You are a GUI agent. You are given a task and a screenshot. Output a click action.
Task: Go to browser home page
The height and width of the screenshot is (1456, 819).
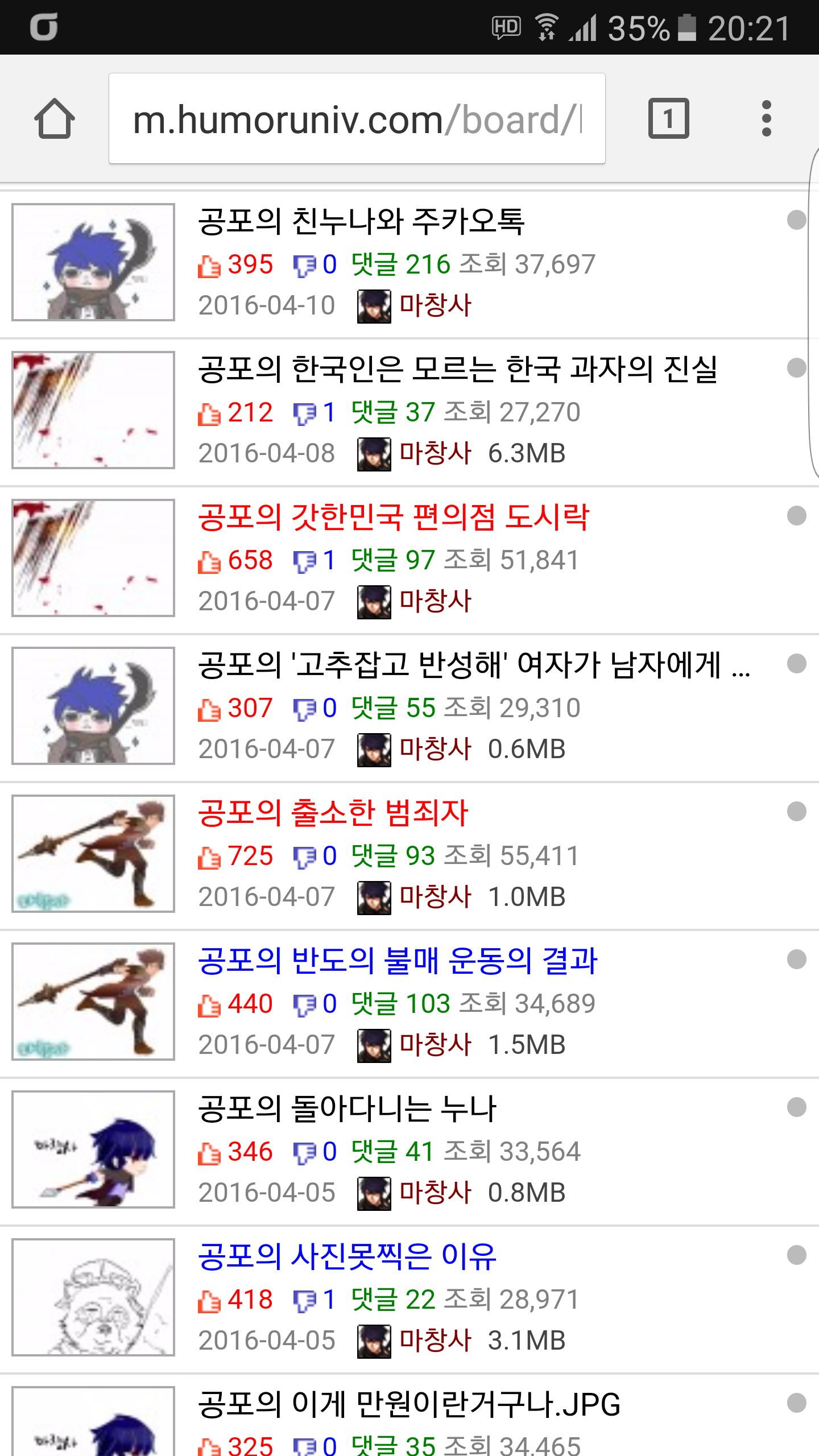pos(55,119)
